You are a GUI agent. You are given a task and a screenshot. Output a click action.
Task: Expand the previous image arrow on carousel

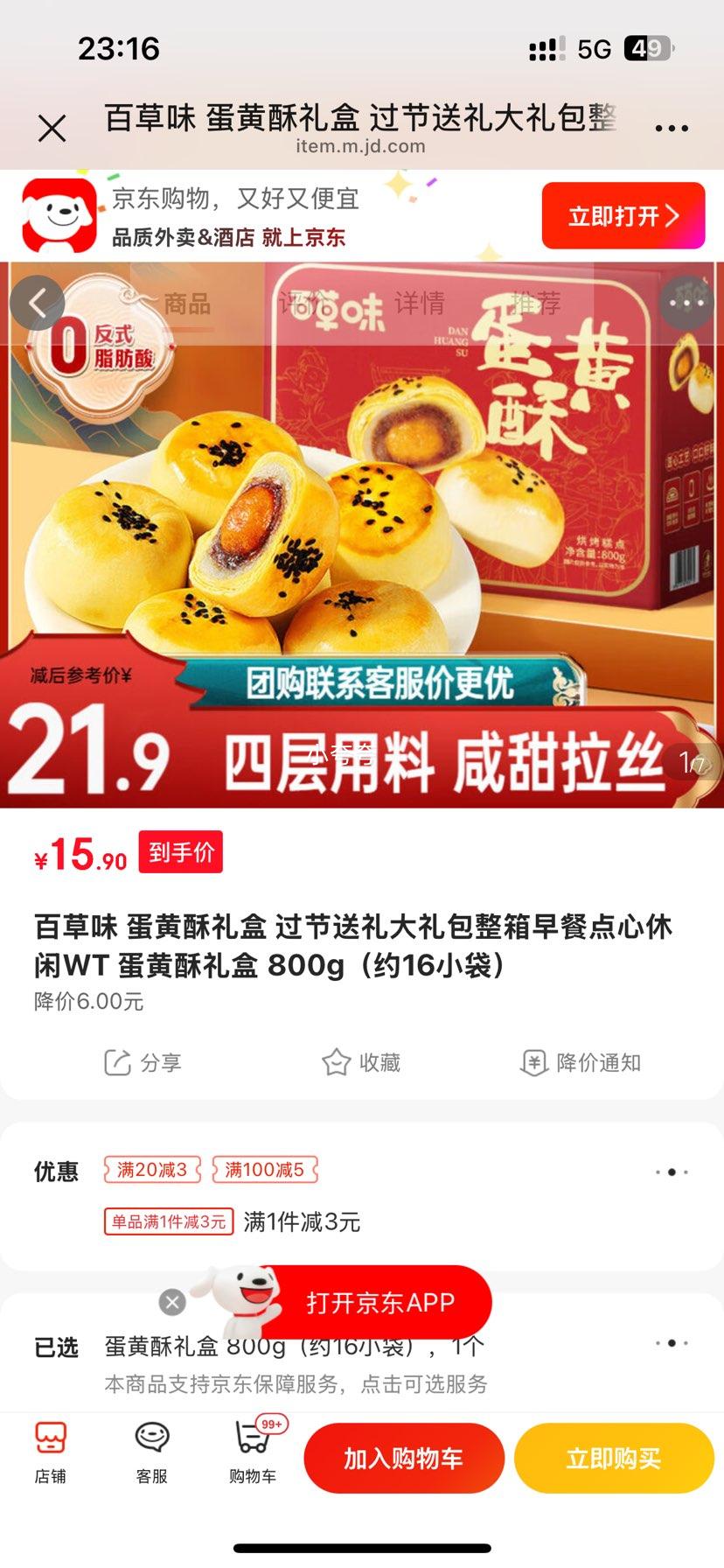pyautogui.click(x=38, y=303)
